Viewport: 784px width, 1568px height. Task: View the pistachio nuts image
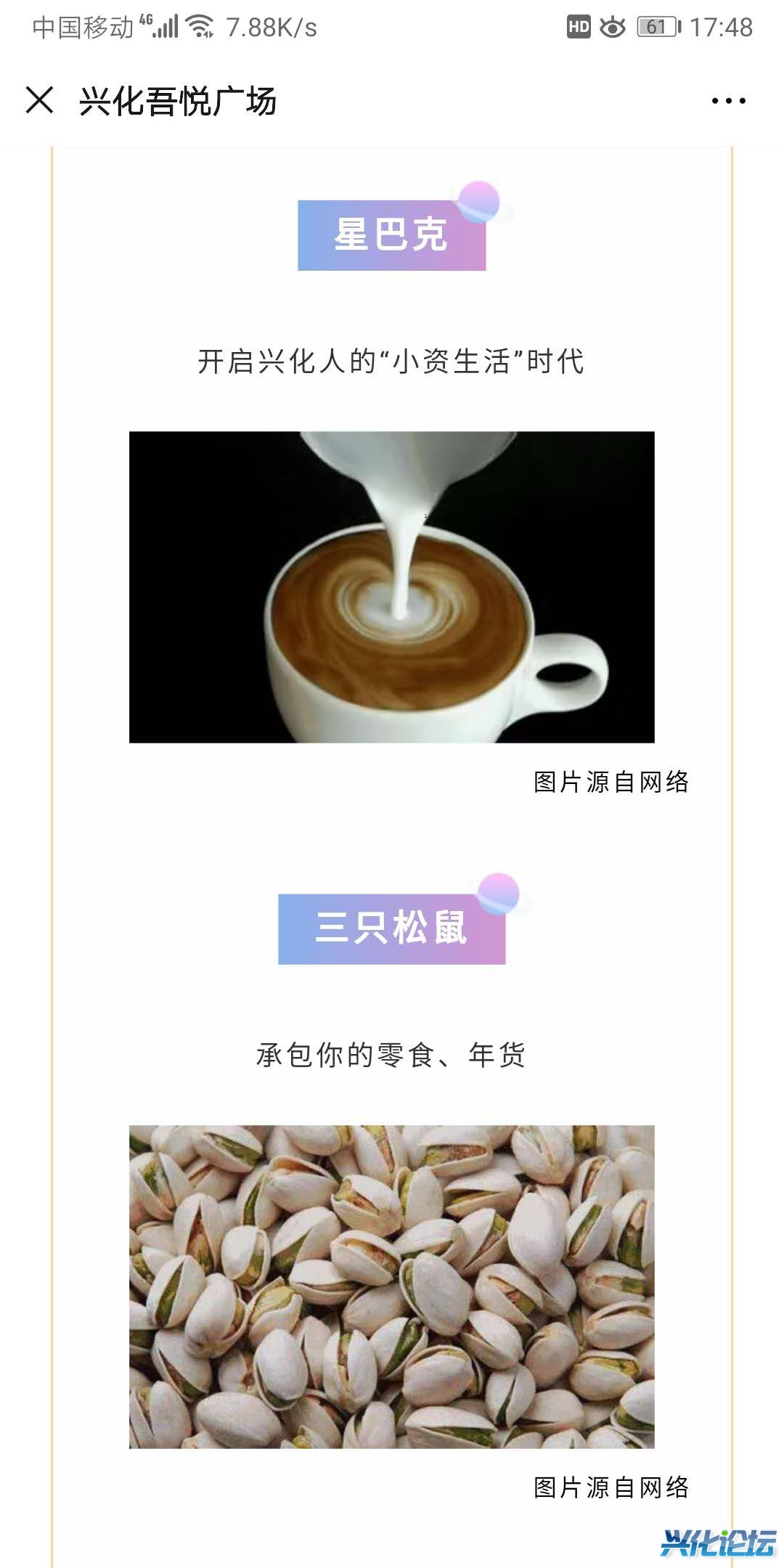coord(391,1286)
